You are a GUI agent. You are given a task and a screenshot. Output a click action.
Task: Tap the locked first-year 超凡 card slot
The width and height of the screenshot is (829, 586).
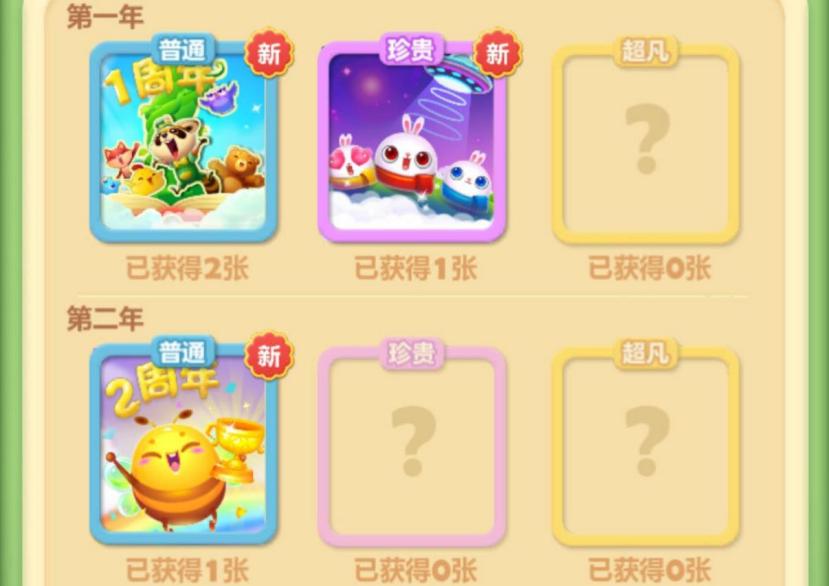(x=646, y=142)
